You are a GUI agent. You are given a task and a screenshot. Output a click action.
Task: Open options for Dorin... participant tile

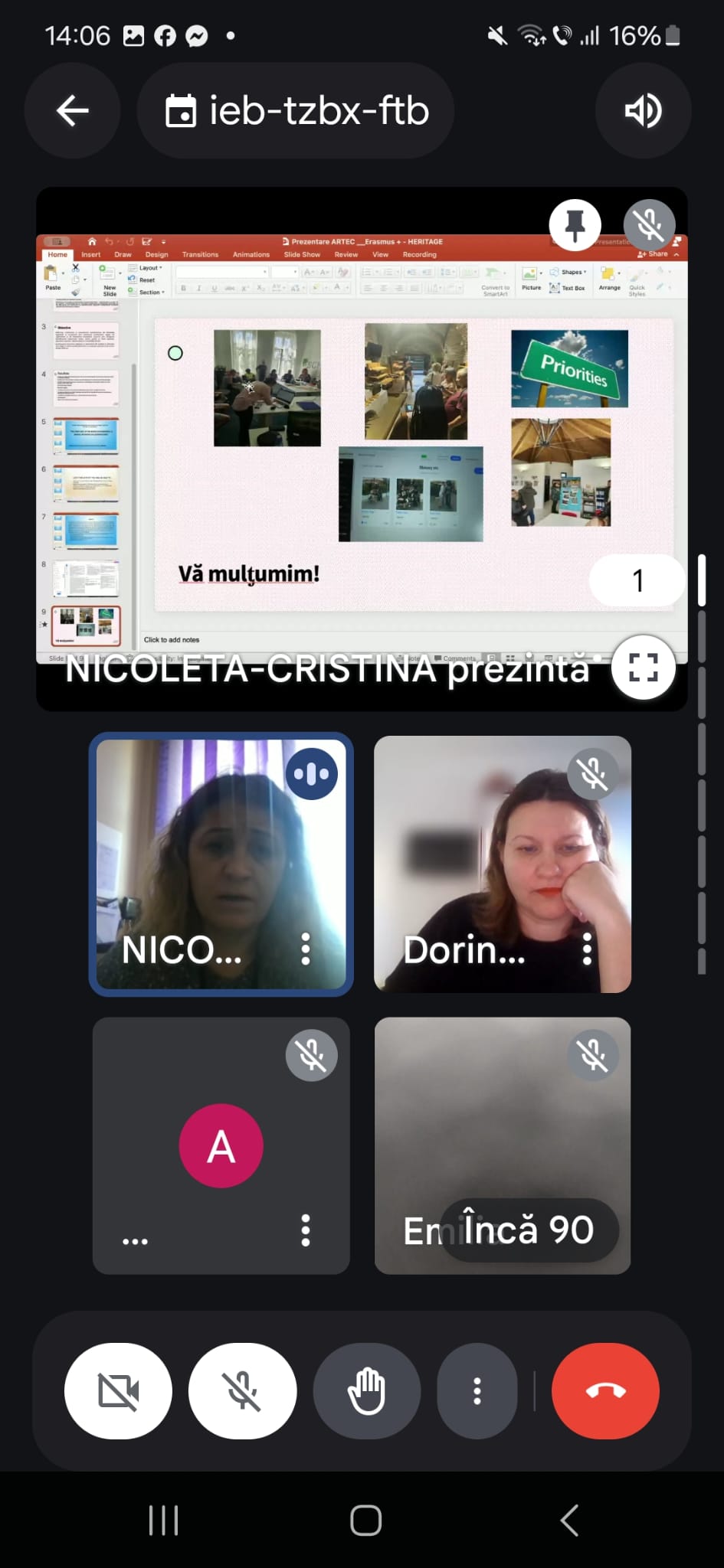click(587, 949)
